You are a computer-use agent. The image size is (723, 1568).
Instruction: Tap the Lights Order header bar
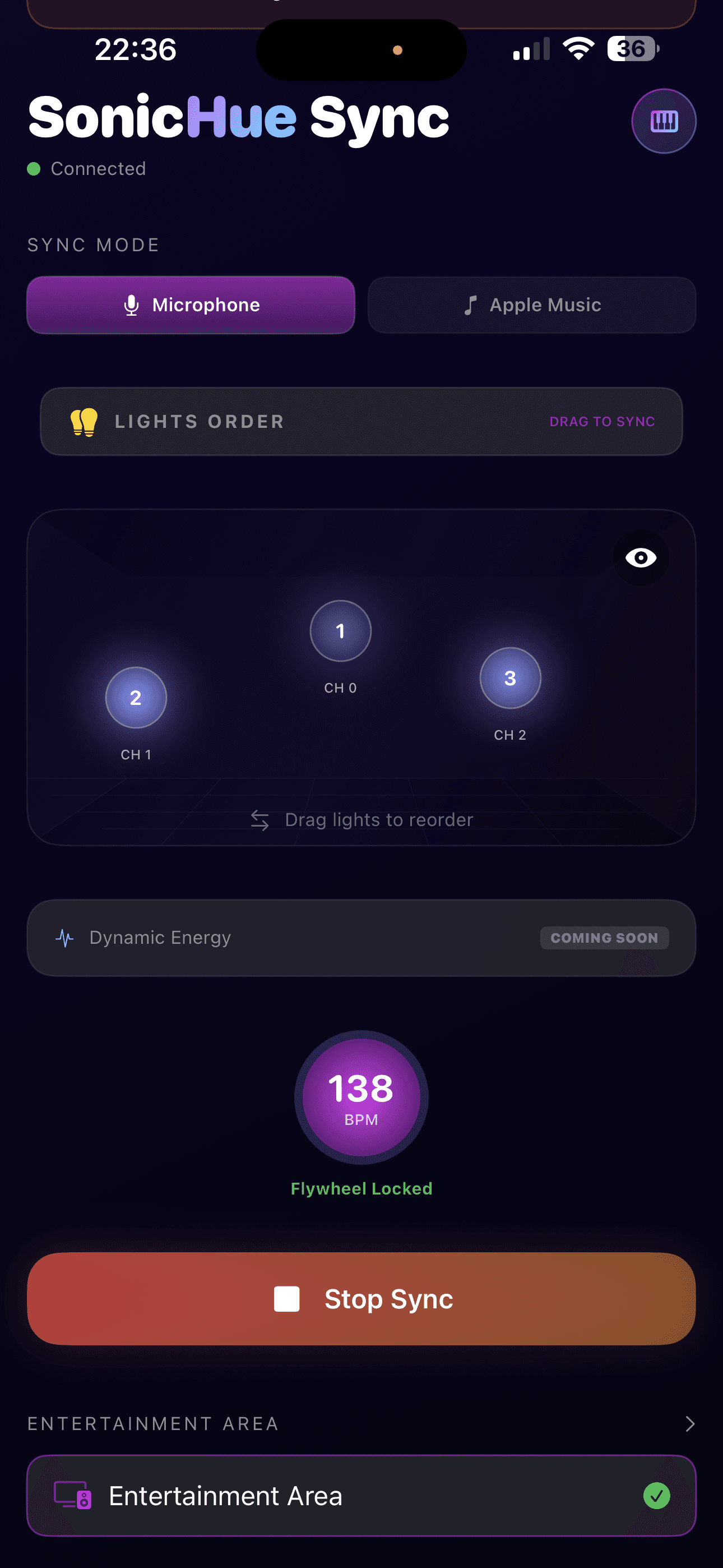click(x=361, y=421)
